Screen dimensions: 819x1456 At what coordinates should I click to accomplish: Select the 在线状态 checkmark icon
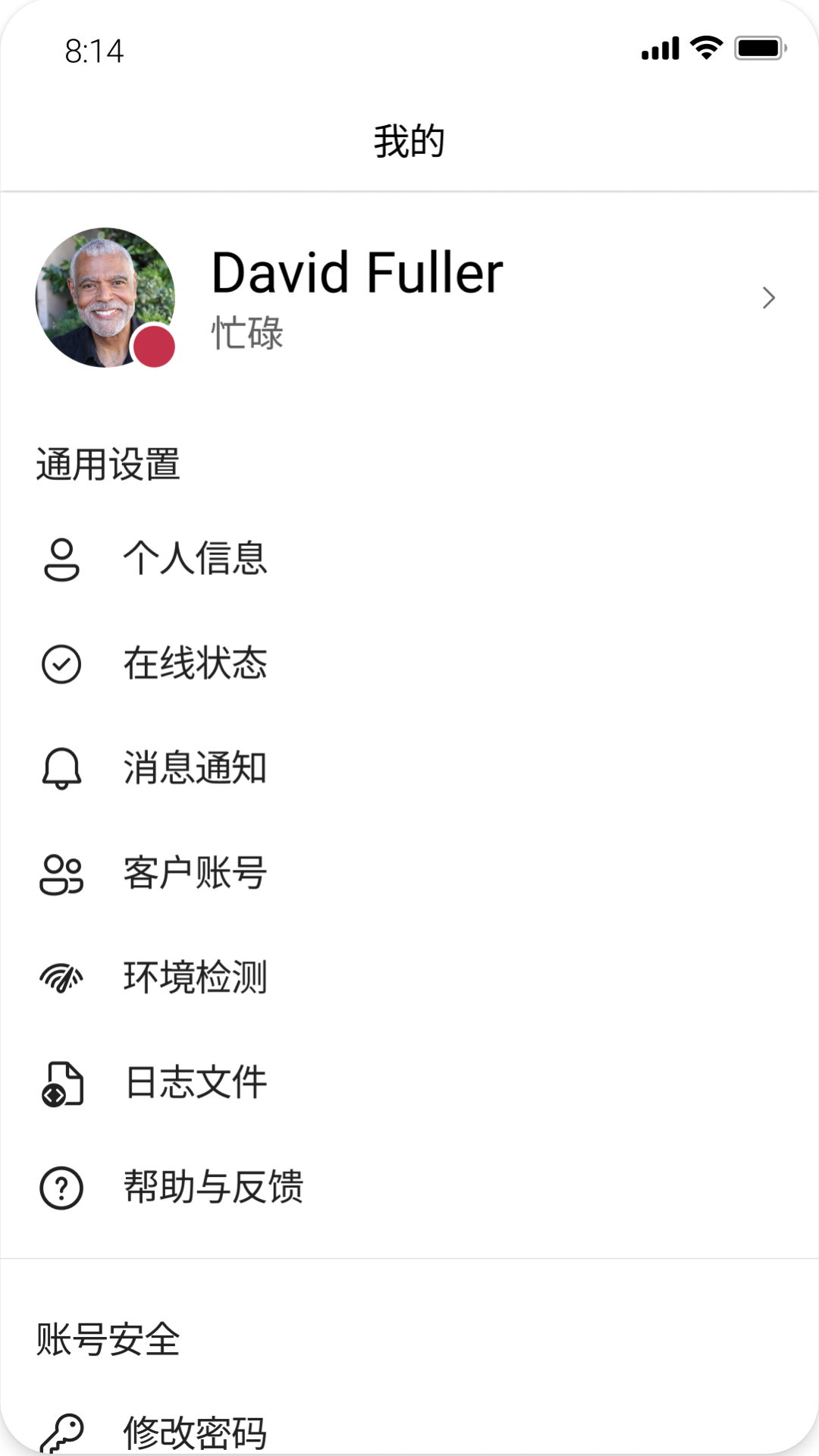61,664
